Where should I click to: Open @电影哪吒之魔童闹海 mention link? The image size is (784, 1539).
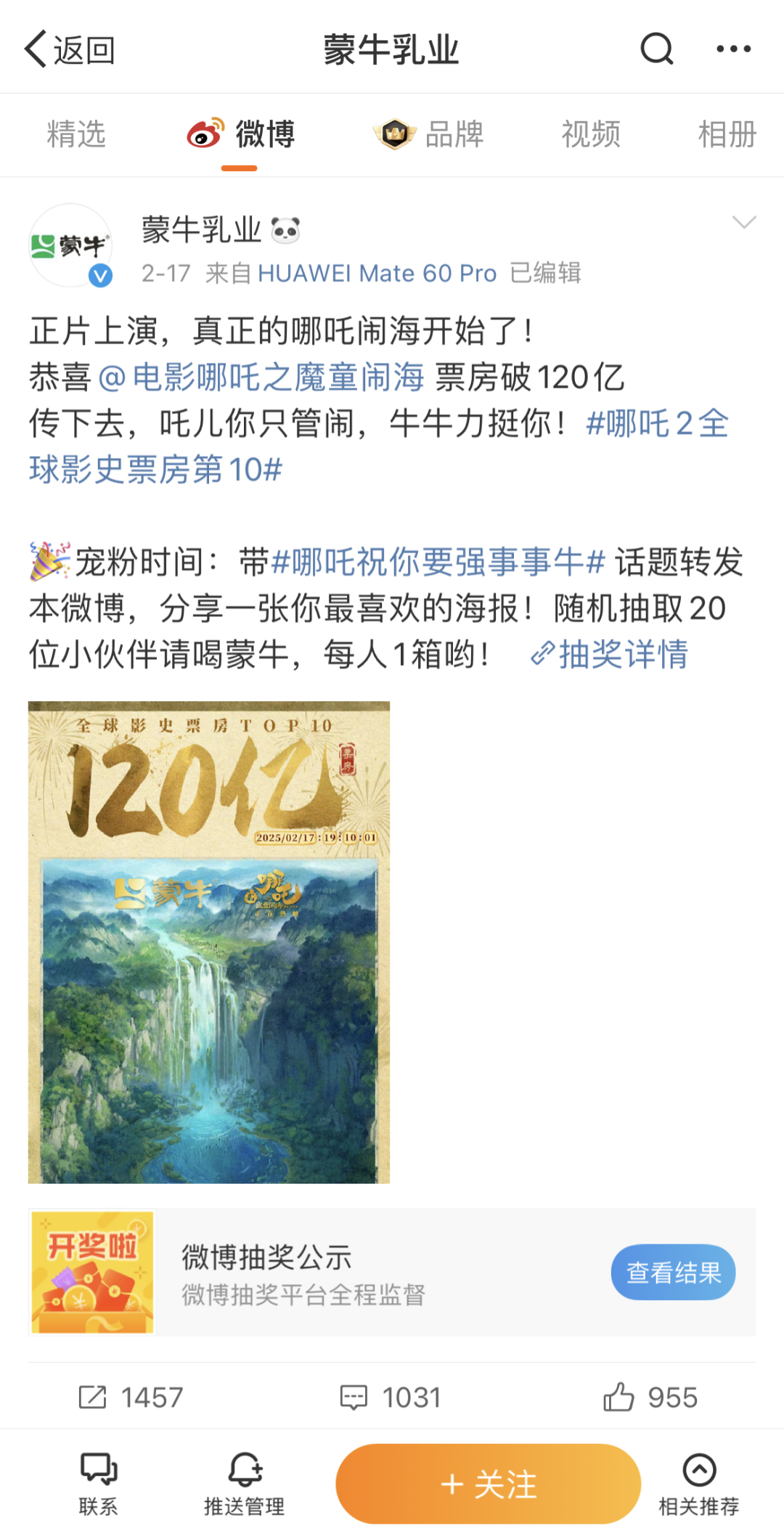(261, 377)
